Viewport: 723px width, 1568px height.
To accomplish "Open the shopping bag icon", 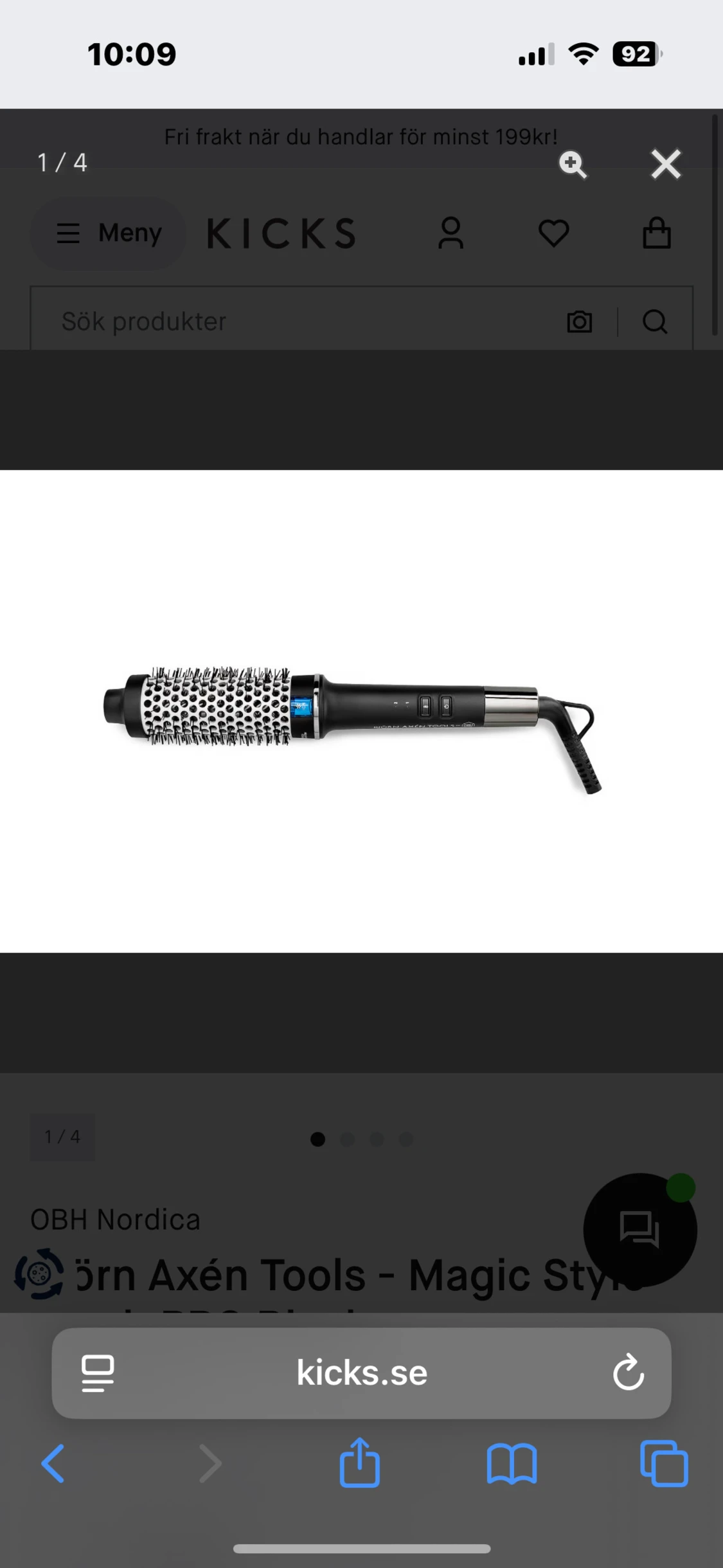I will pos(657,233).
